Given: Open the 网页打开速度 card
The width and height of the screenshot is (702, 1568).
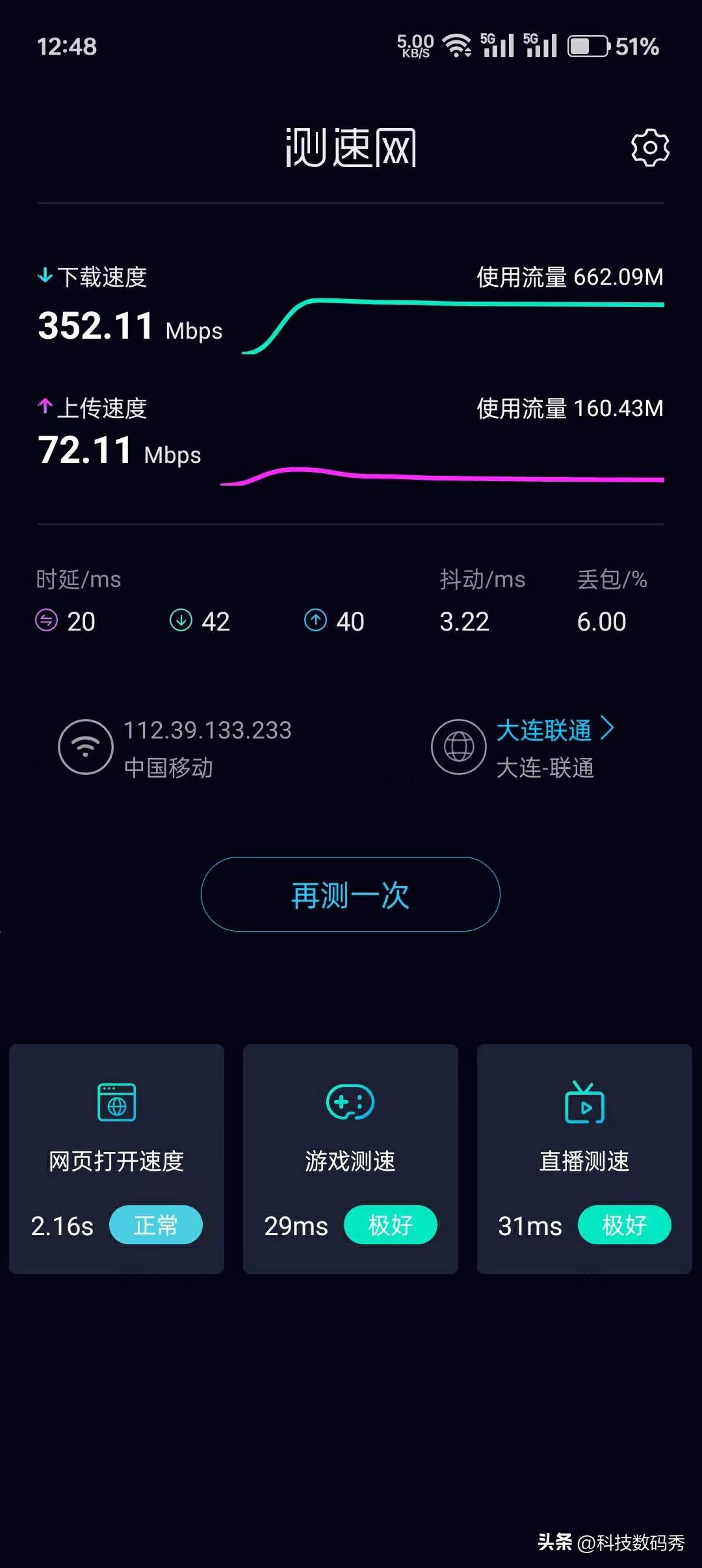Looking at the screenshot, I should pos(117,1159).
